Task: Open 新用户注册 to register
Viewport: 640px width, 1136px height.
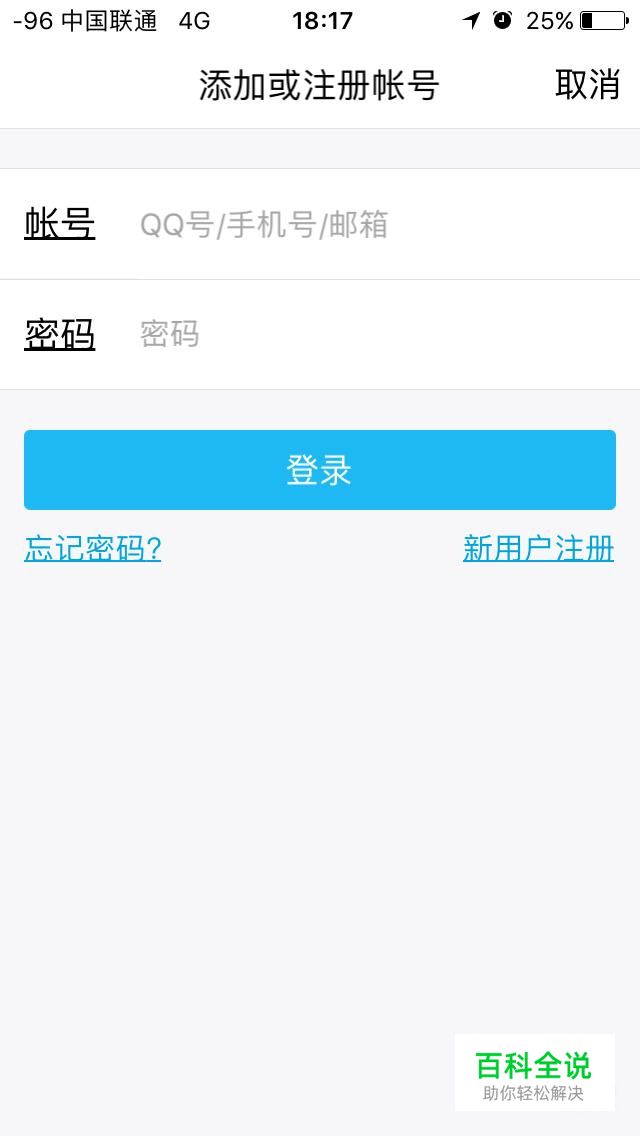Action: pos(538,548)
